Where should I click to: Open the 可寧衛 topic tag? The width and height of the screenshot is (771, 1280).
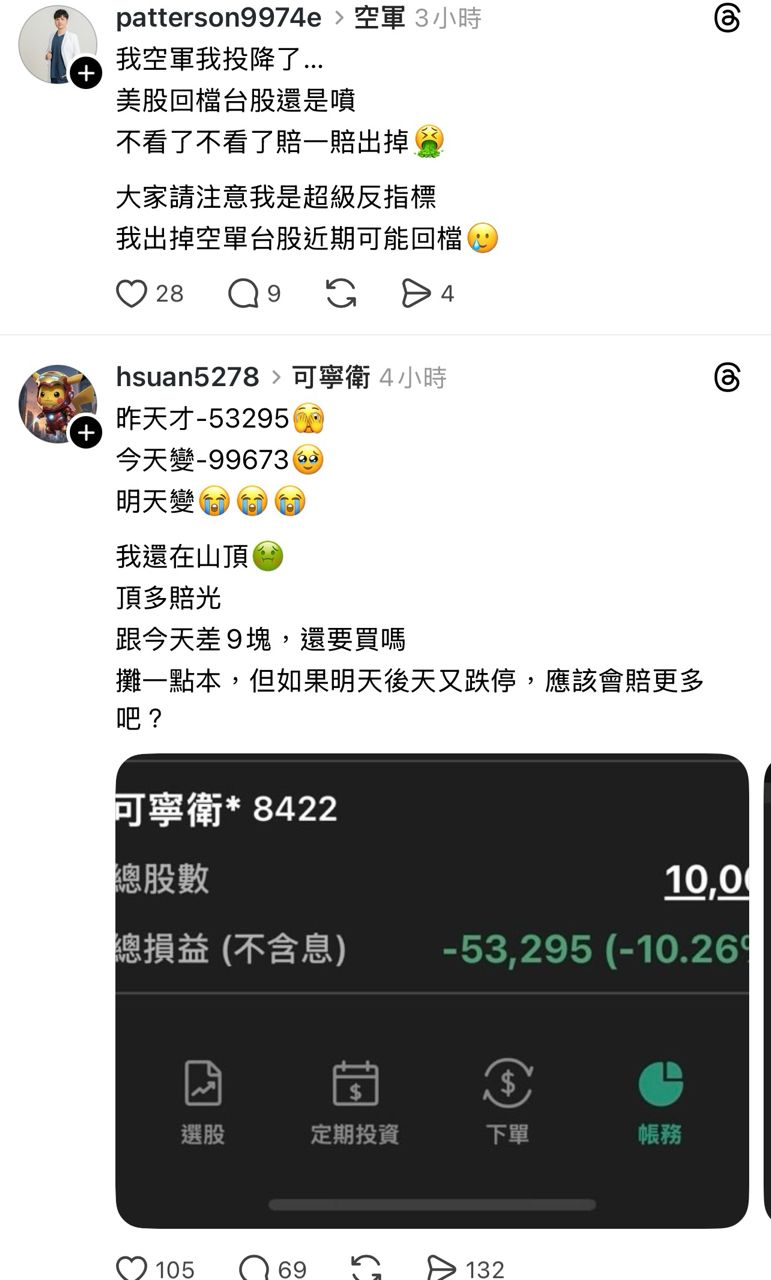[x=331, y=377]
